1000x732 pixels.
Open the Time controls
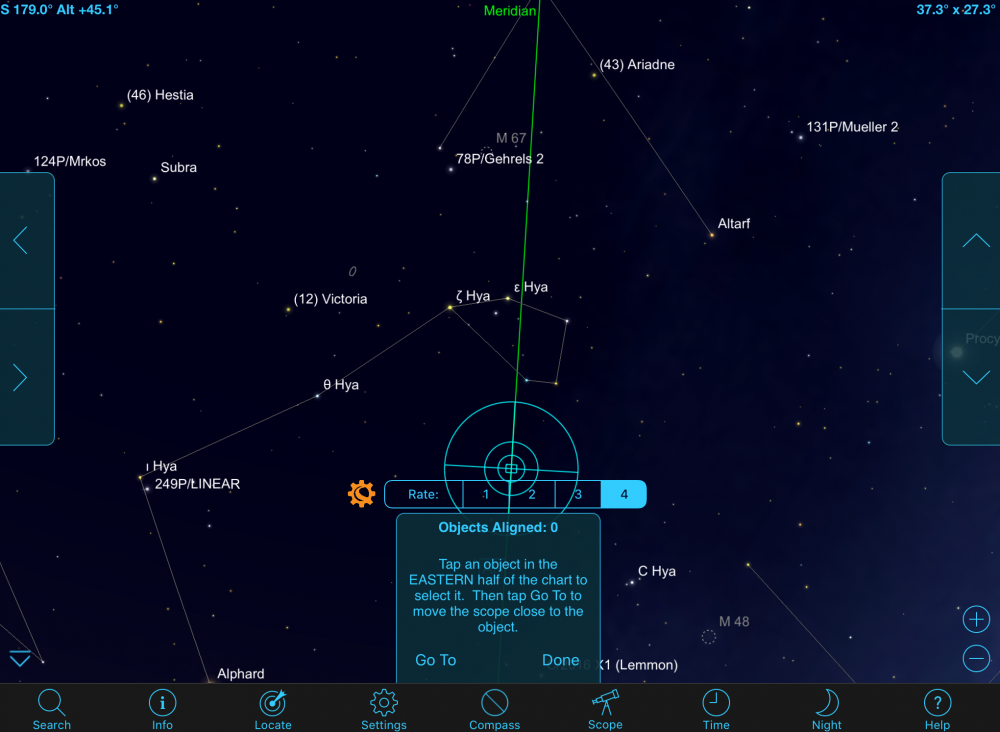[x=716, y=708]
